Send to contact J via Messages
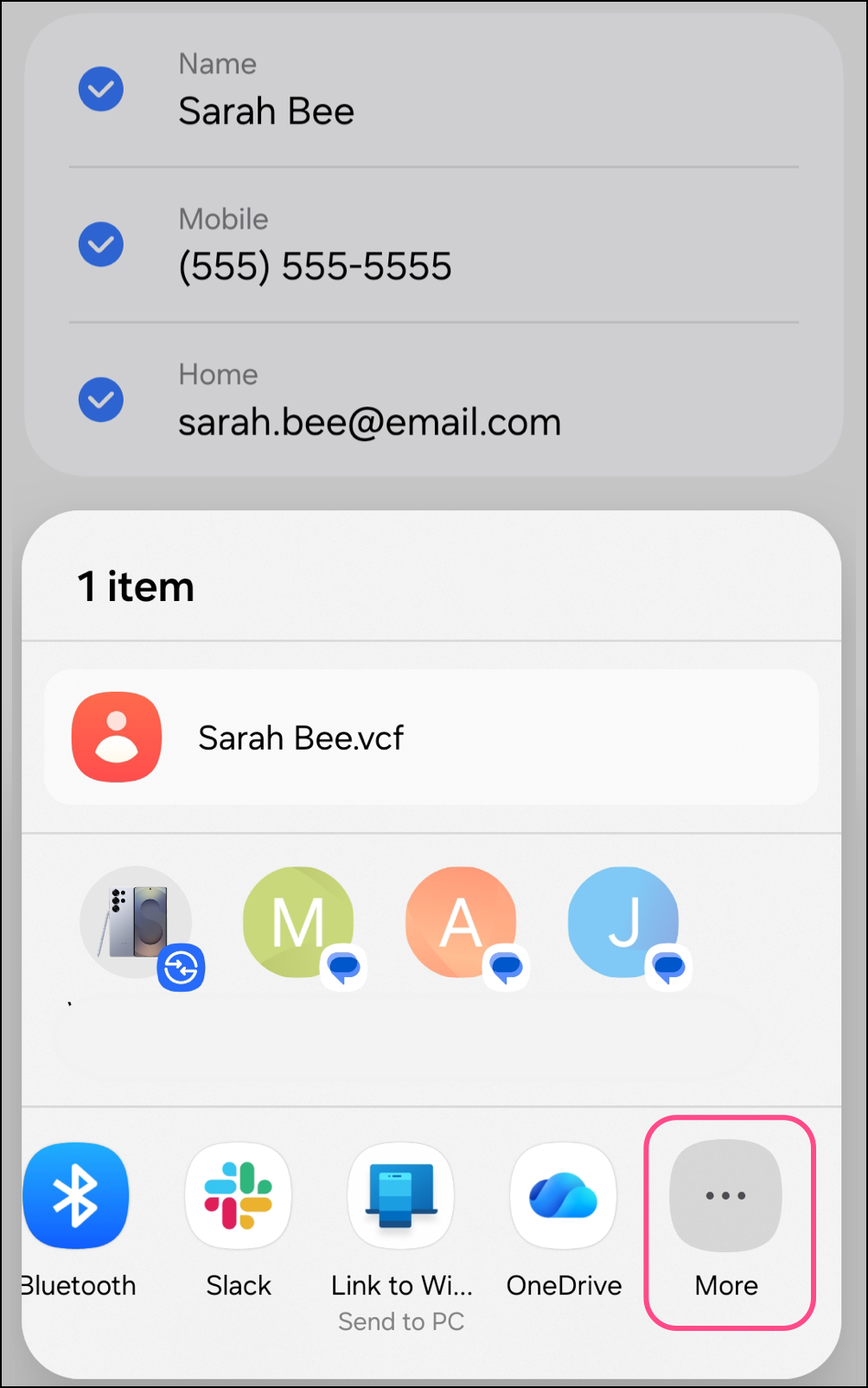 point(624,924)
